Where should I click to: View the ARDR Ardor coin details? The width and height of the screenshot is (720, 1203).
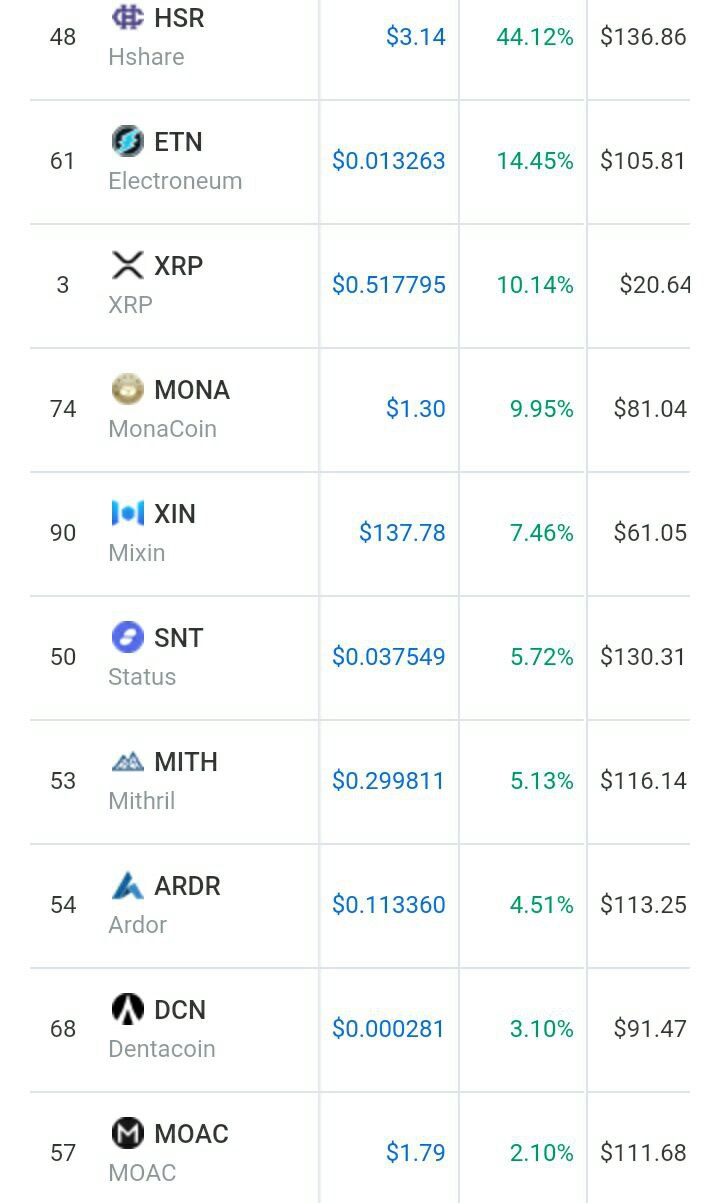pyautogui.click(x=164, y=904)
